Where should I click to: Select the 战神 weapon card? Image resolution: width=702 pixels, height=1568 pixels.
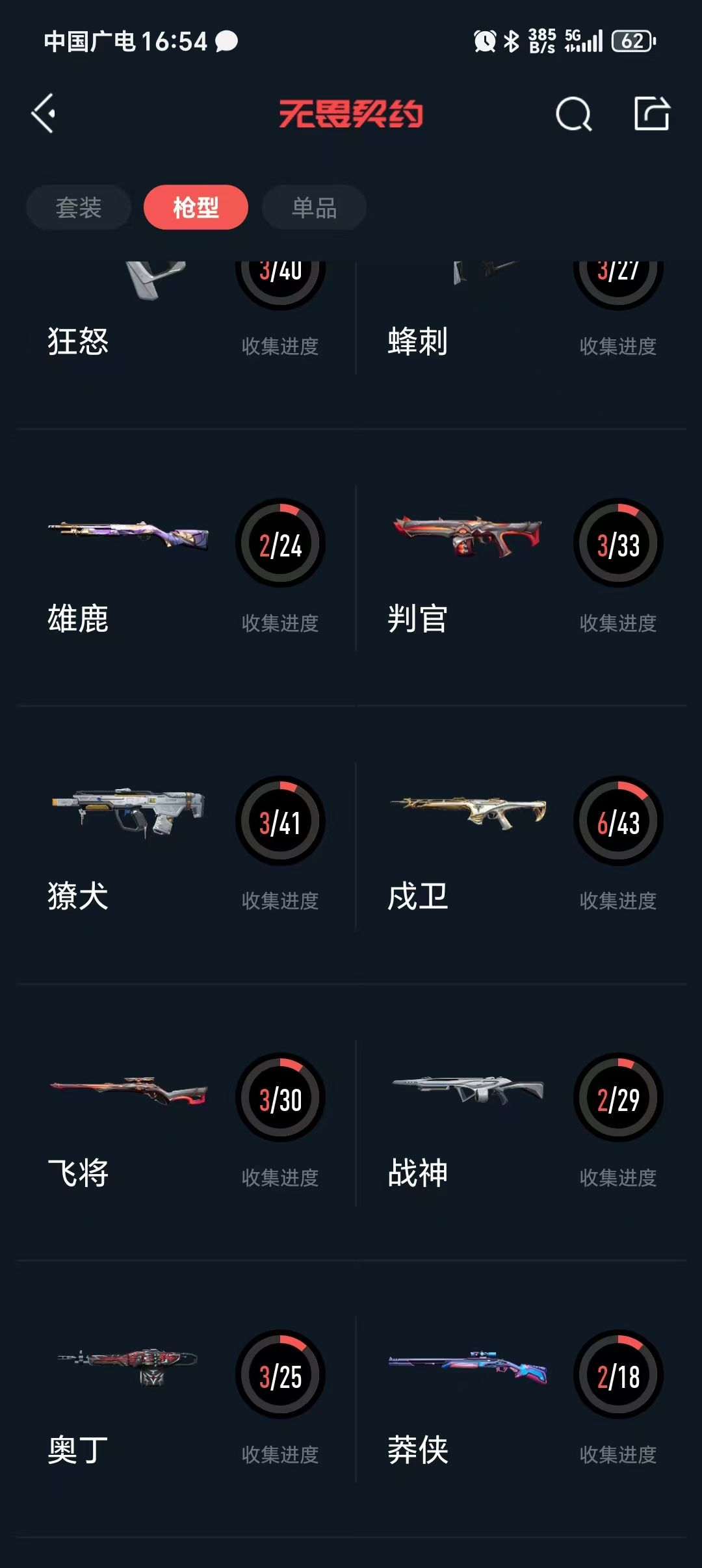click(523, 1123)
